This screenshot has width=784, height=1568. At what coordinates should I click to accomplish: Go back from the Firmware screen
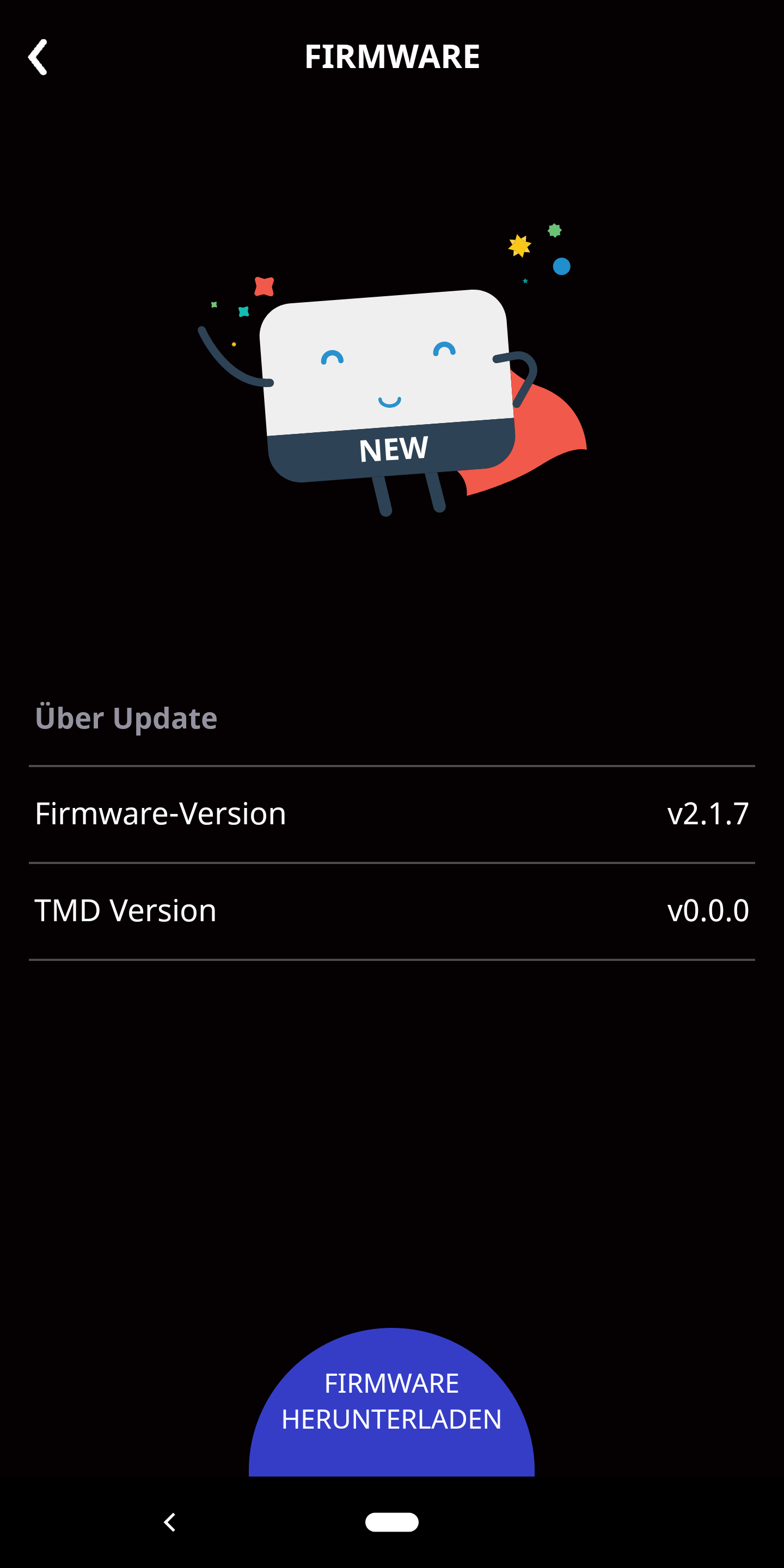38,57
